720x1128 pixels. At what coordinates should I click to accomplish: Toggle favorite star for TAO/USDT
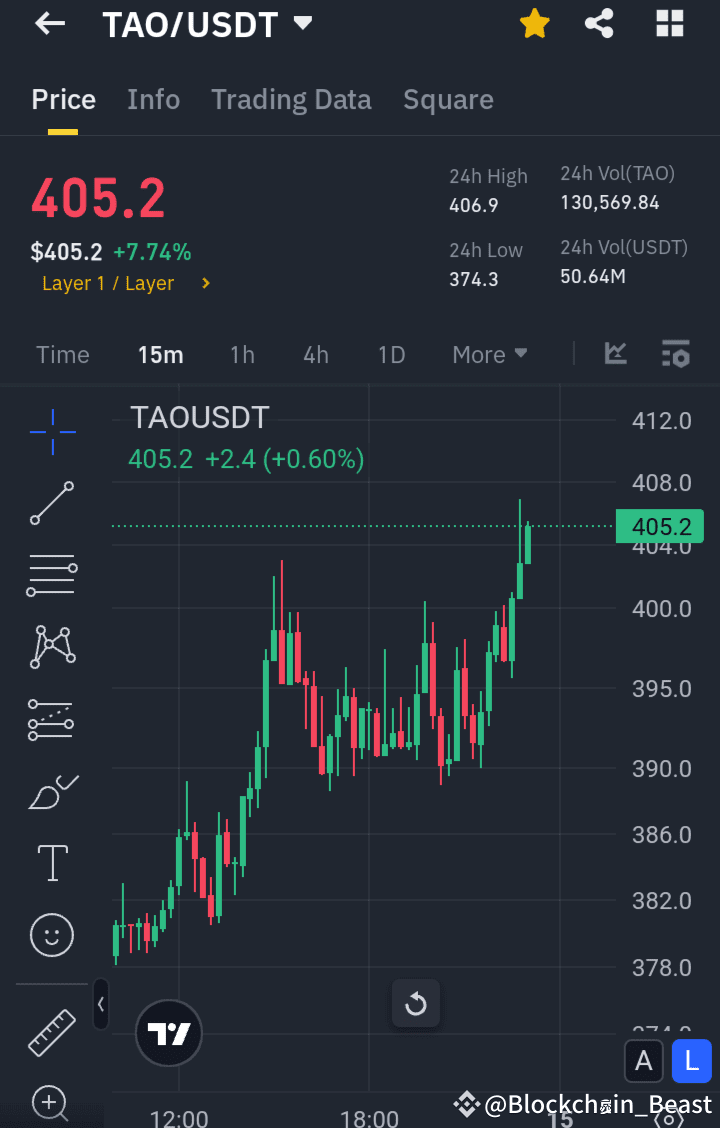tap(534, 23)
